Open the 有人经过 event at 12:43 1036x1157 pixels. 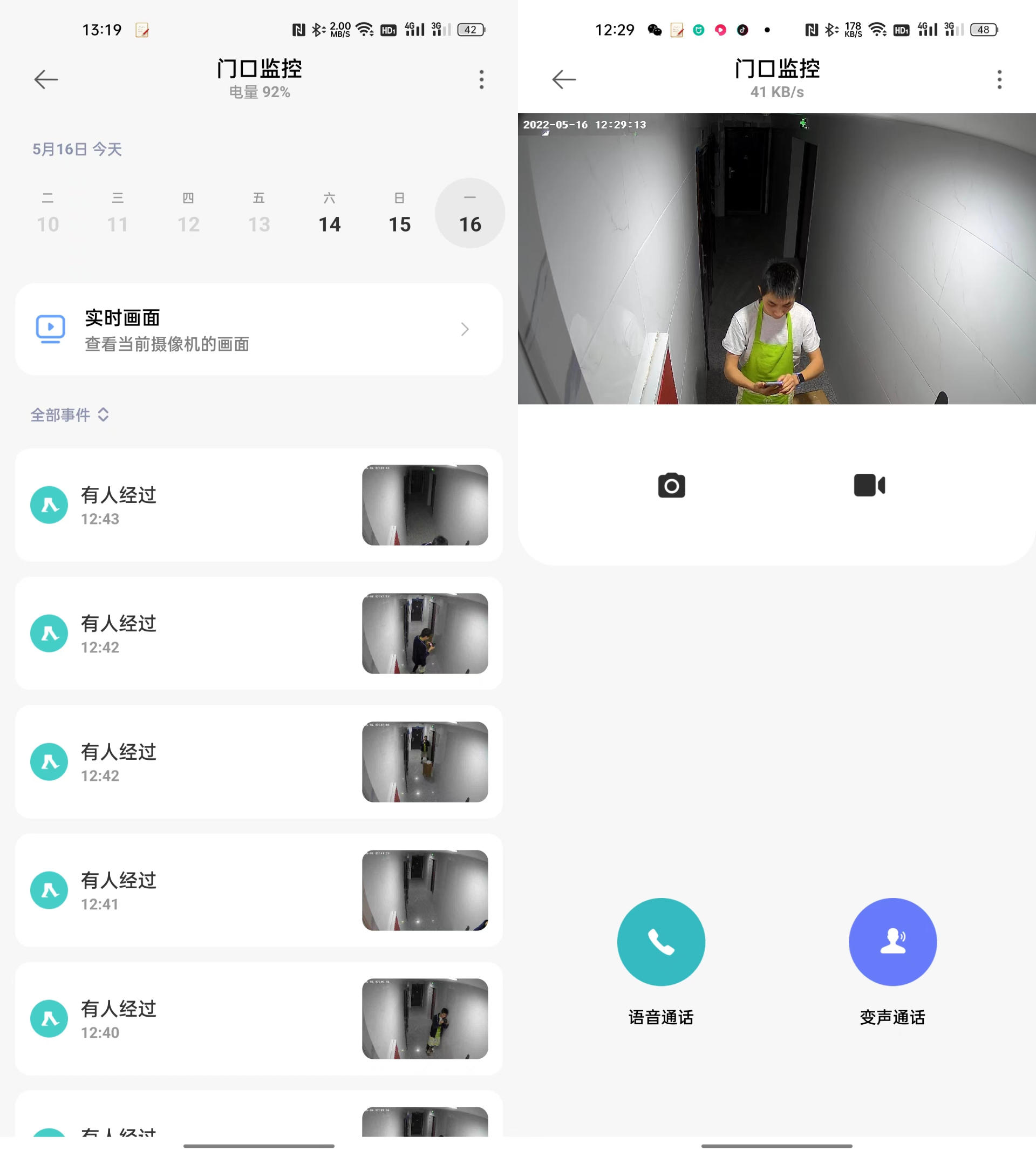coord(259,505)
